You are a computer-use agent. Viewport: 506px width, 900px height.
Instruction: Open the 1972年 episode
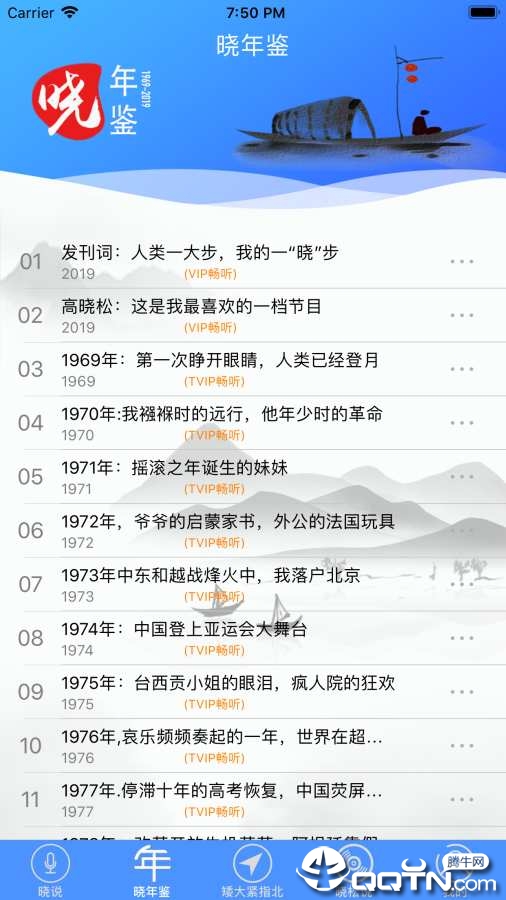click(x=253, y=531)
